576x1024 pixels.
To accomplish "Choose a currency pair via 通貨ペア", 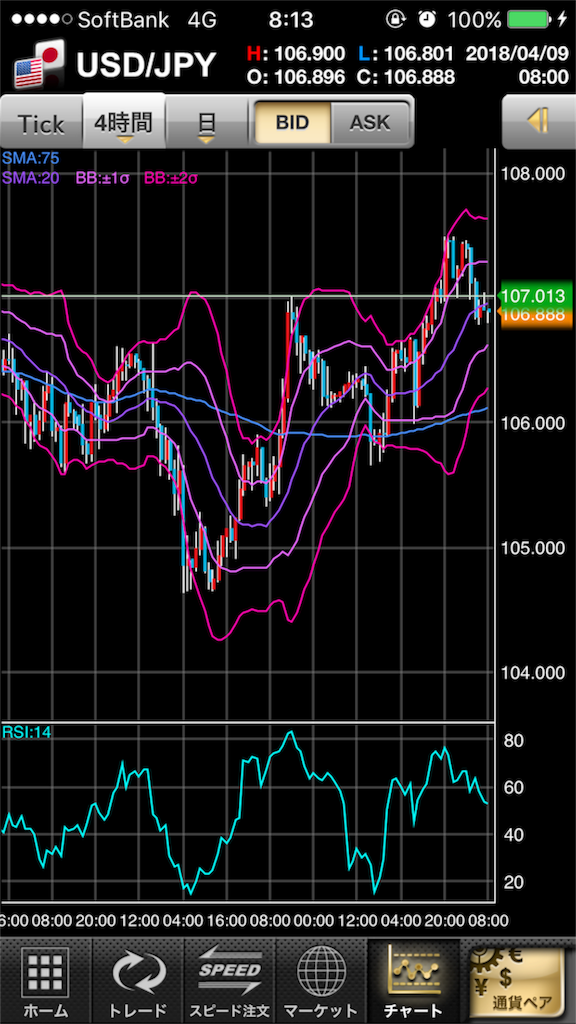I will pyautogui.click(x=518, y=982).
